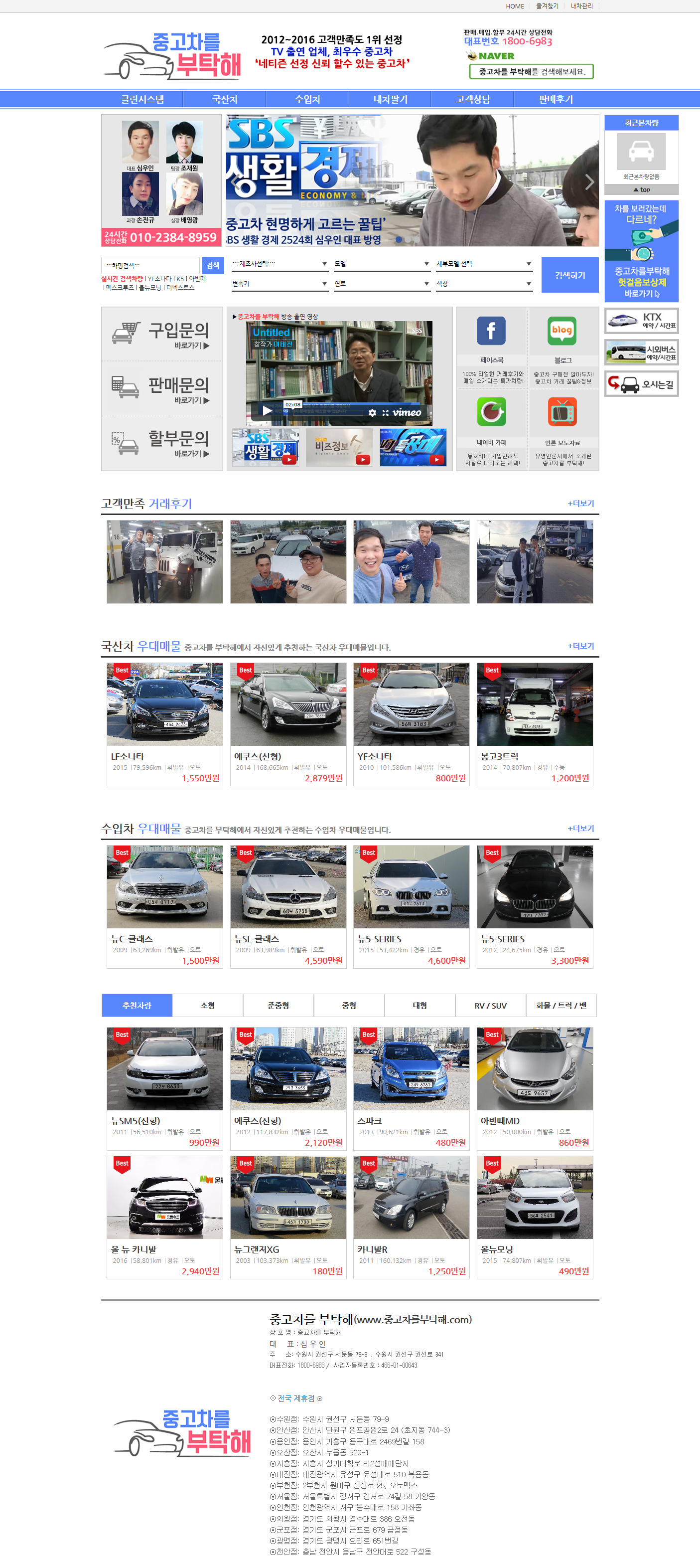Go to 수입차 in the top menu
The width and height of the screenshot is (700, 1568).
click(x=307, y=99)
